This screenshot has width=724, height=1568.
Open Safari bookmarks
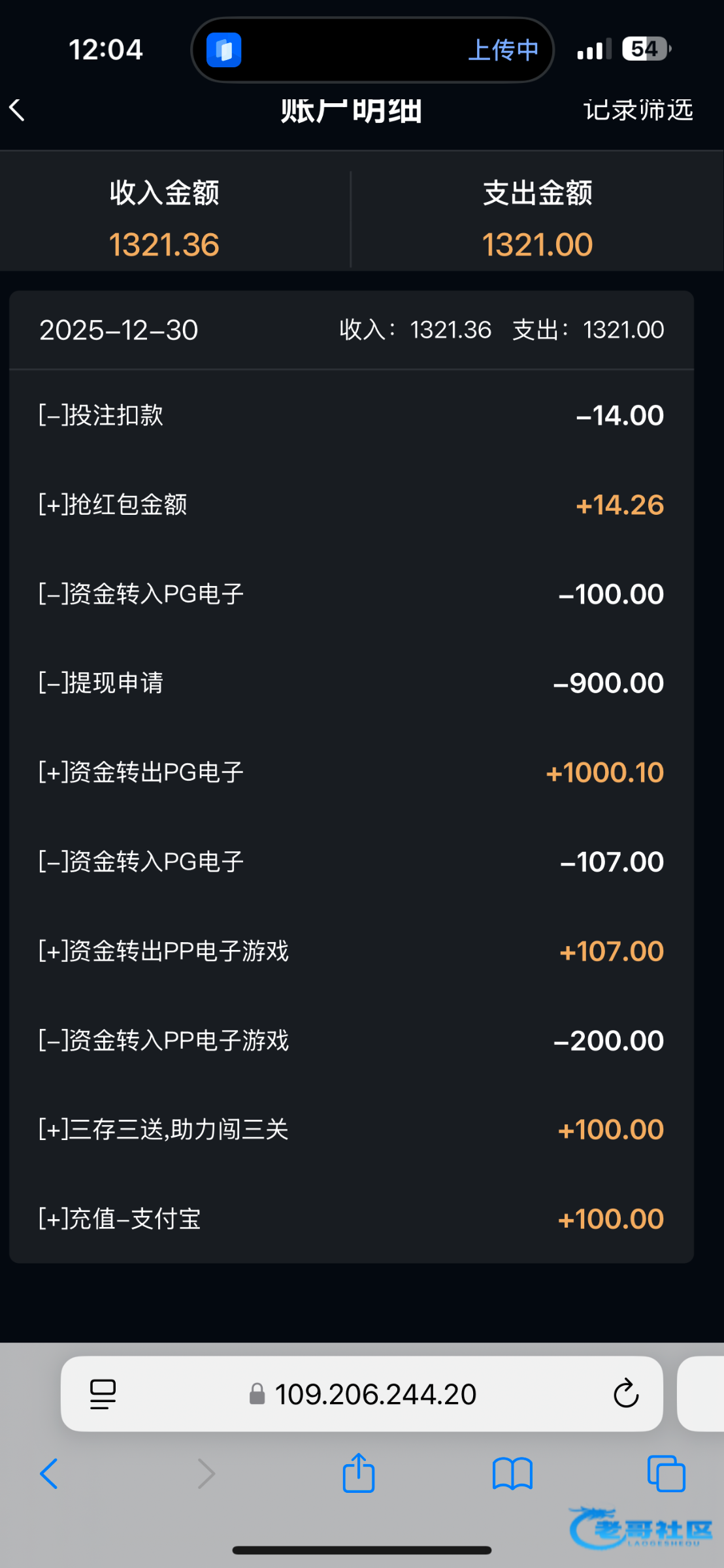point(512,1474)
